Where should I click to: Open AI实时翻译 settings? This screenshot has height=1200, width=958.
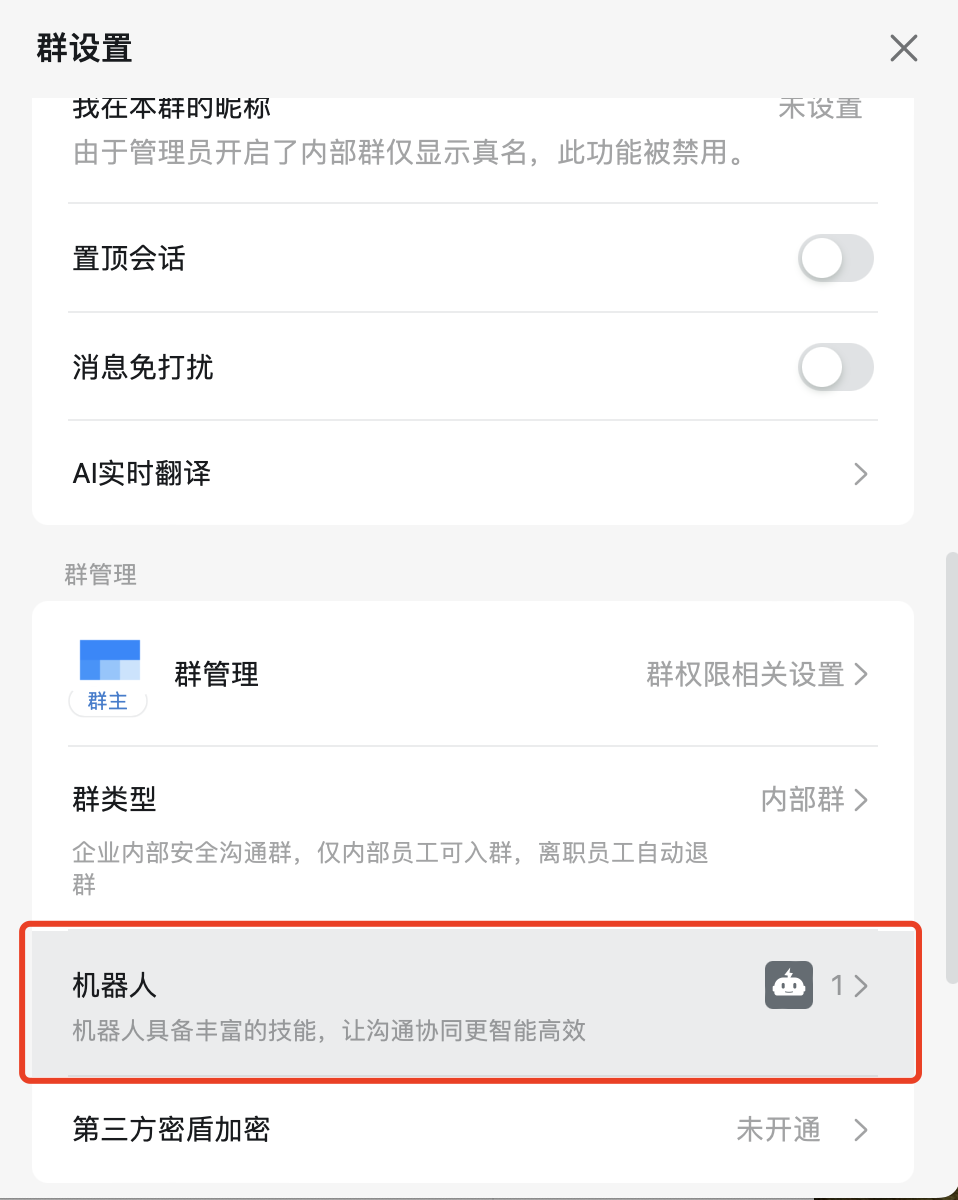(470, 474)
